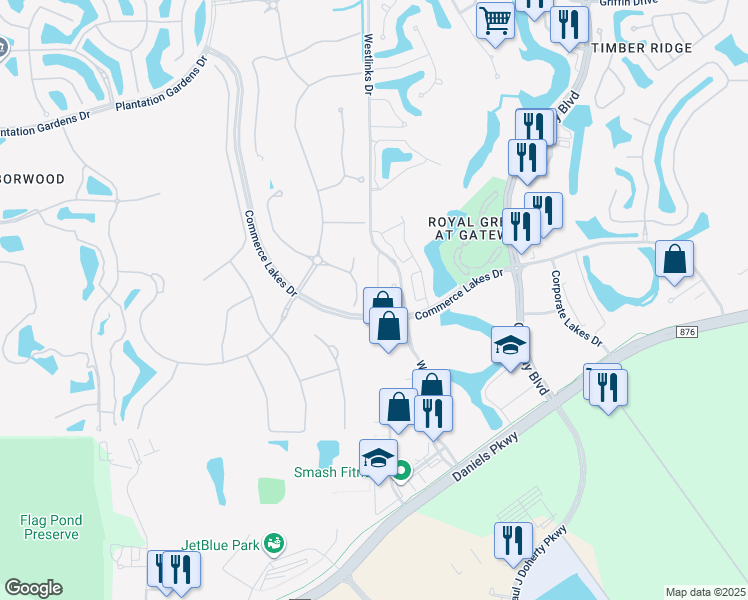
Task: Open the restaurant marker beside route 876
Action: [x=607, y=385]
